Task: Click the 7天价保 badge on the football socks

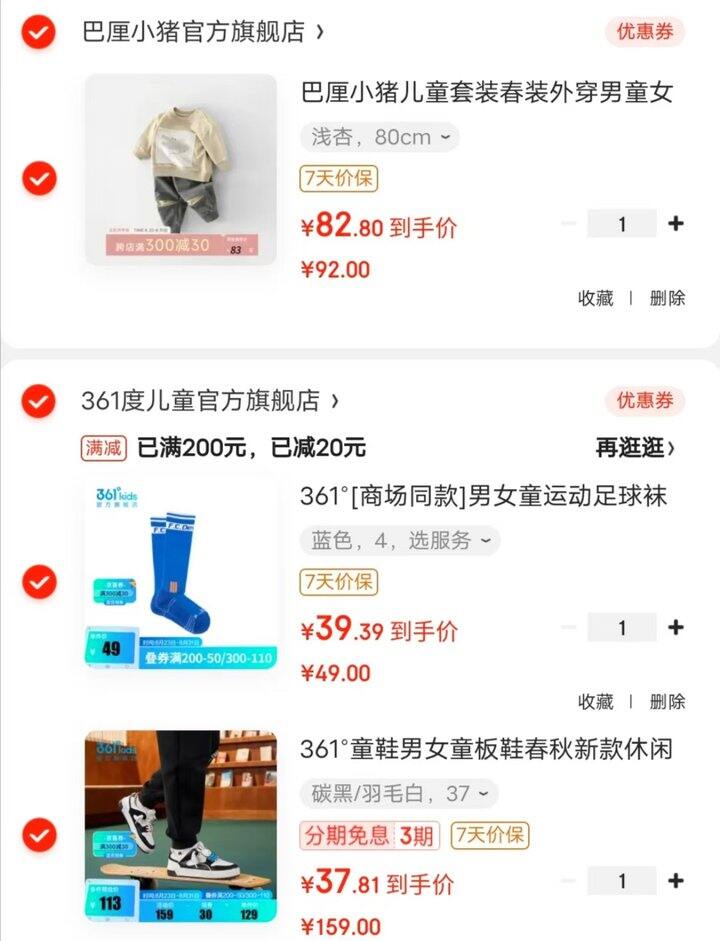Action: click(337, 582)
